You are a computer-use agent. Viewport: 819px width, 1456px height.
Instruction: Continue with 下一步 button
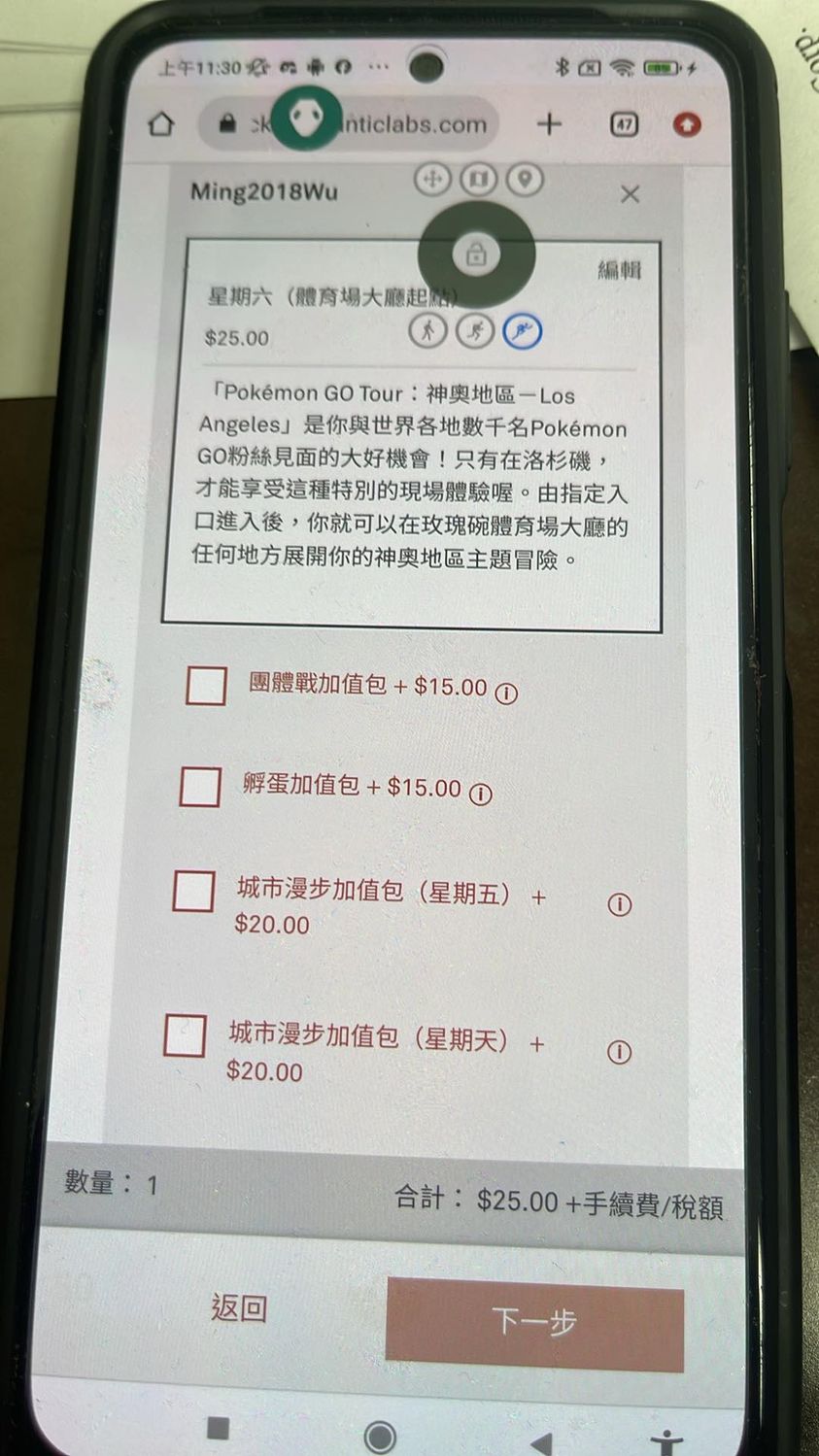click(x=535, y=1322)
